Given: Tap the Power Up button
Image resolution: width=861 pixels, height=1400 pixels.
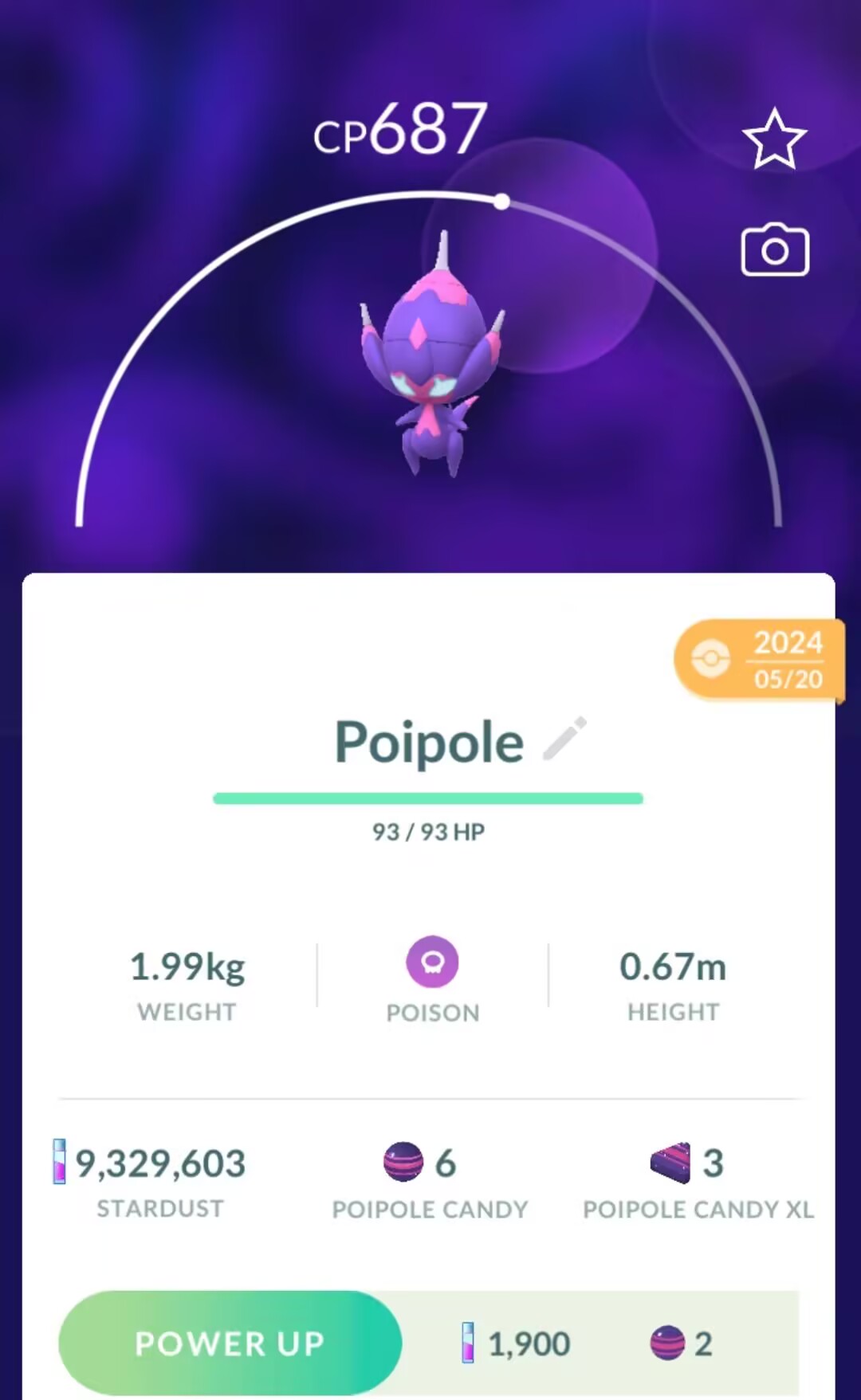Looking at the screenshot, I should (230, 1343).
